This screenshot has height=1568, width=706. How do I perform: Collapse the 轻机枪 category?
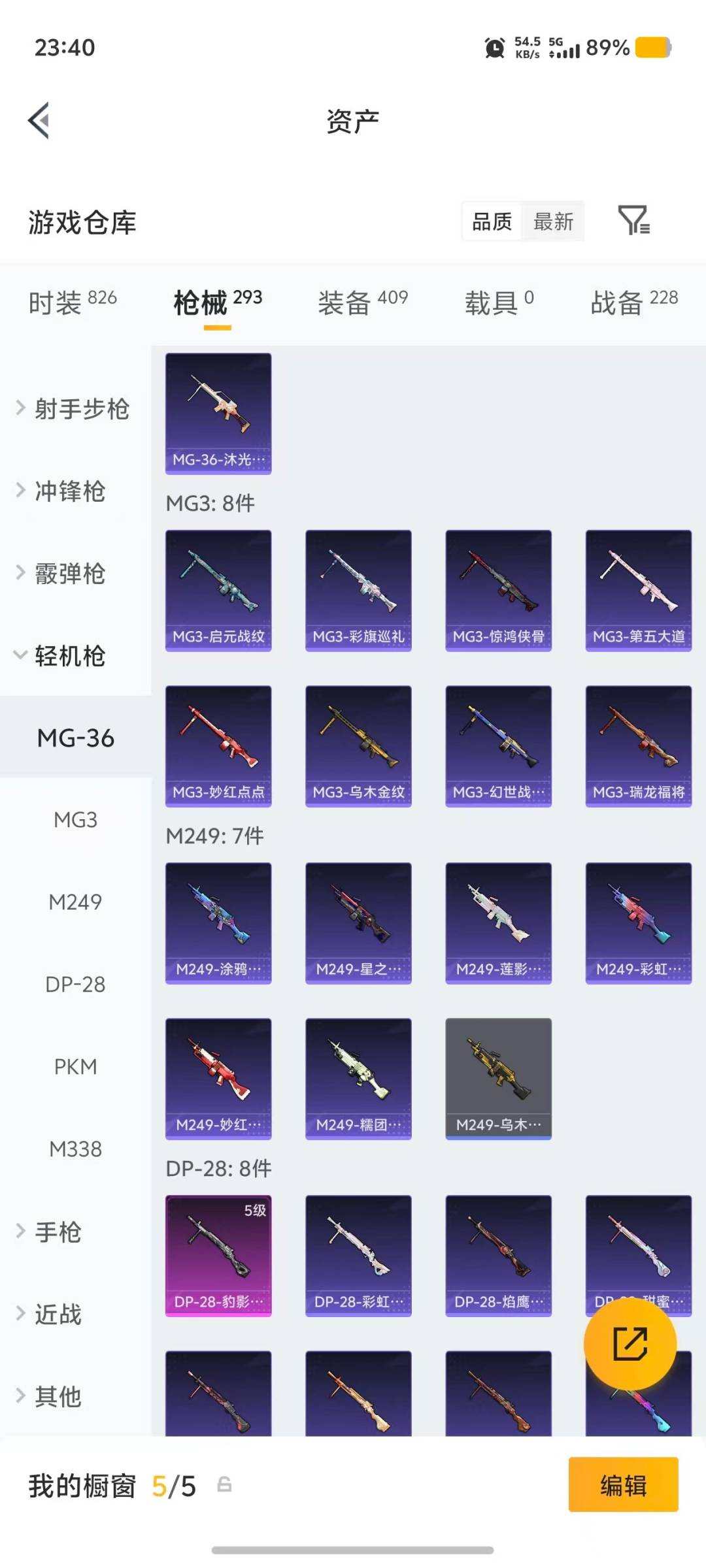click(62, 656)
